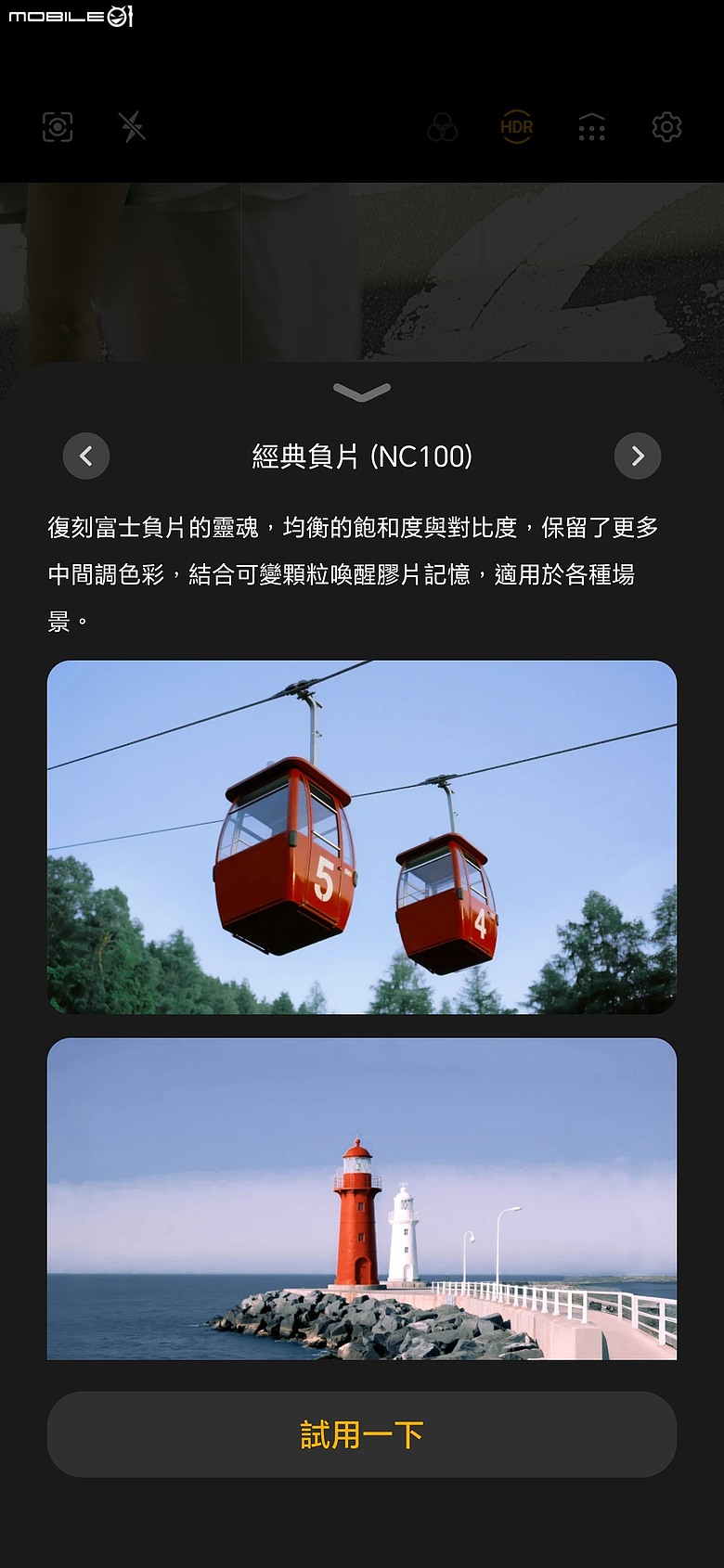
Task: Toggle the HDR mode
Action: coord(517,127)
